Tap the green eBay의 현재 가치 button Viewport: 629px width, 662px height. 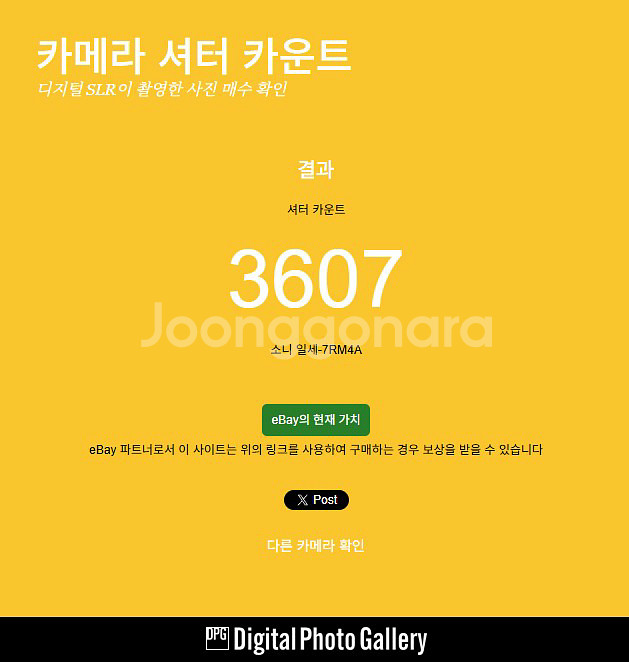[x=316, y=420]
